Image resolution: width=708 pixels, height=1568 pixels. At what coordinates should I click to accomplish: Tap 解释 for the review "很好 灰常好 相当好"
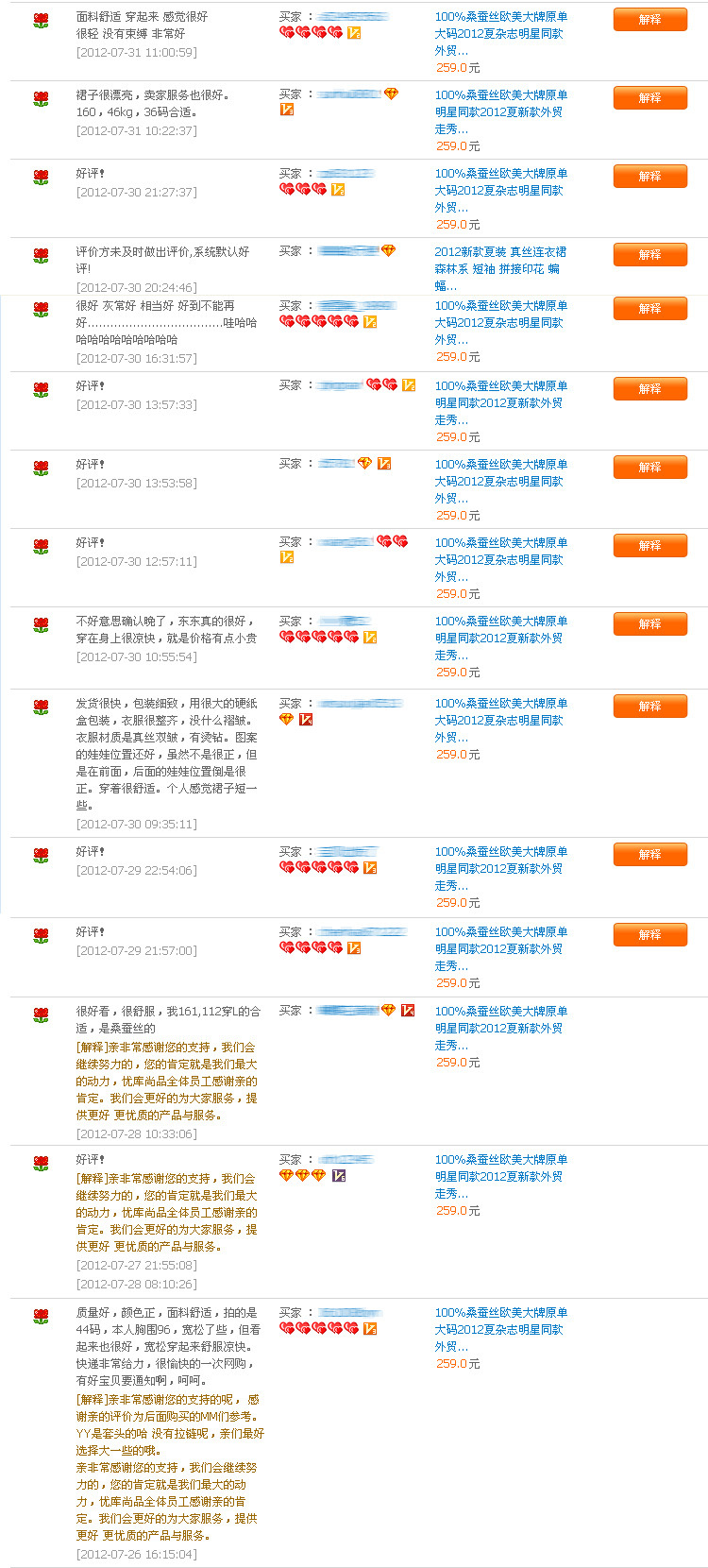pos(650,309)
